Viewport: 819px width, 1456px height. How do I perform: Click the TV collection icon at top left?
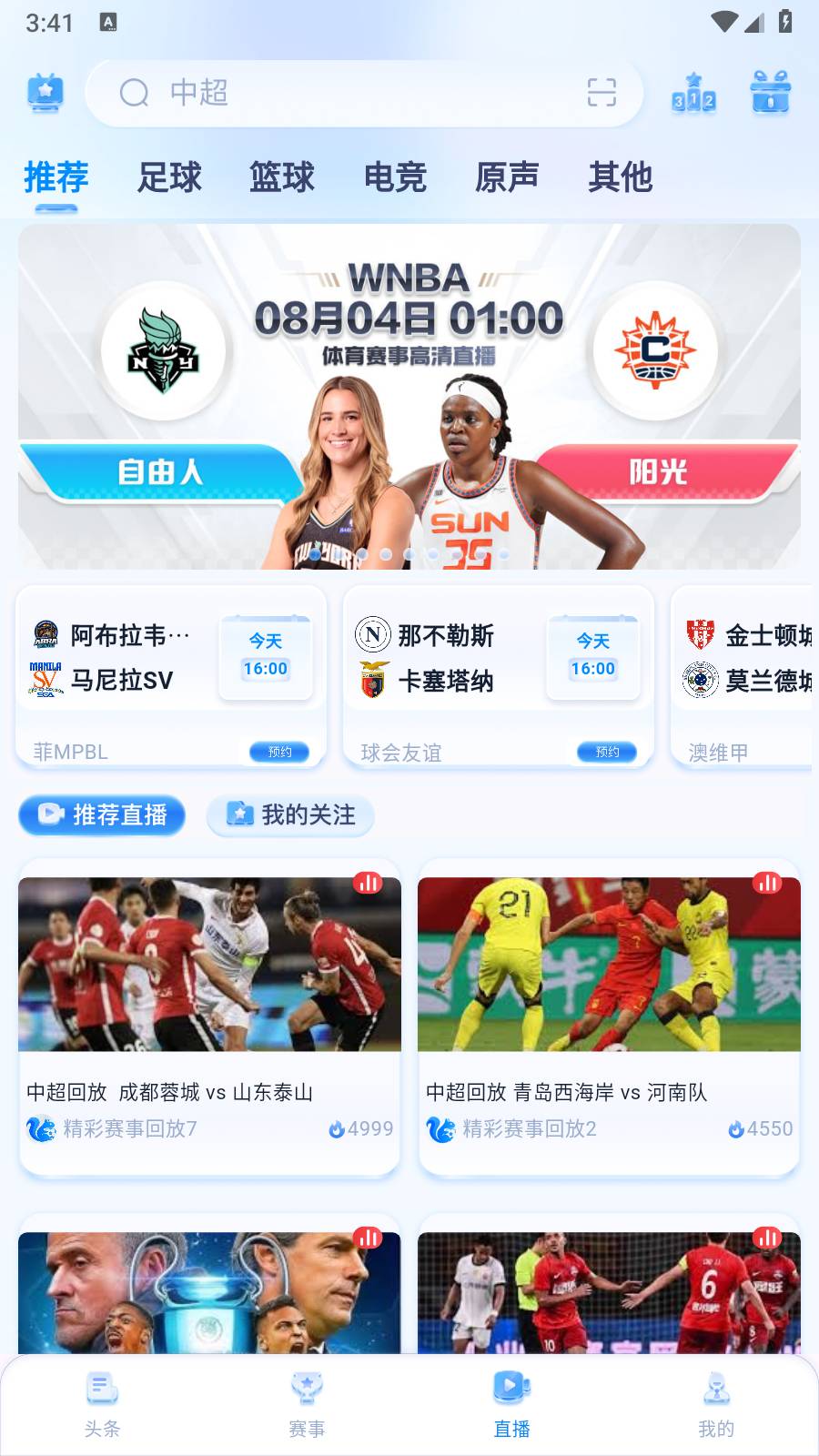coord(45,92)
